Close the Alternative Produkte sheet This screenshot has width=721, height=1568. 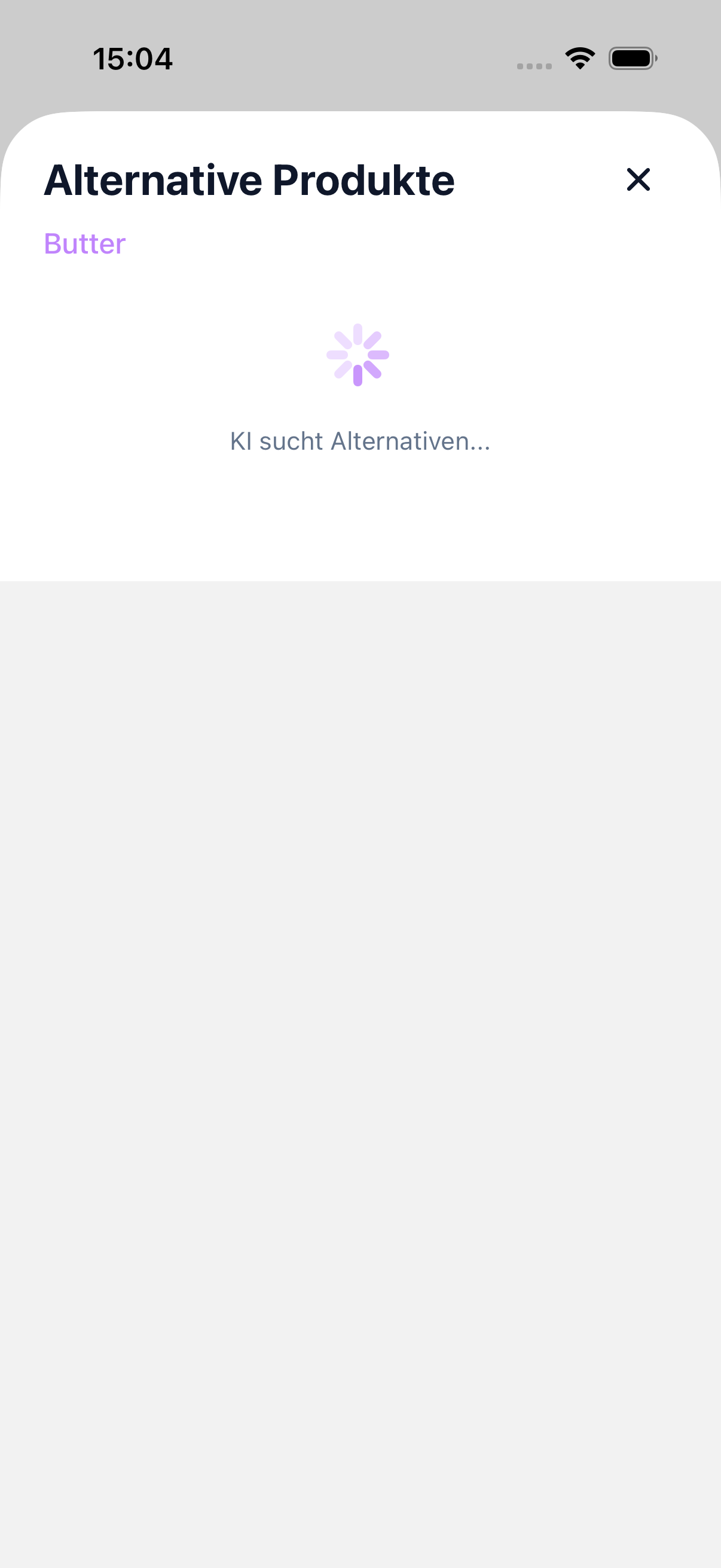(x=638, y=179)
